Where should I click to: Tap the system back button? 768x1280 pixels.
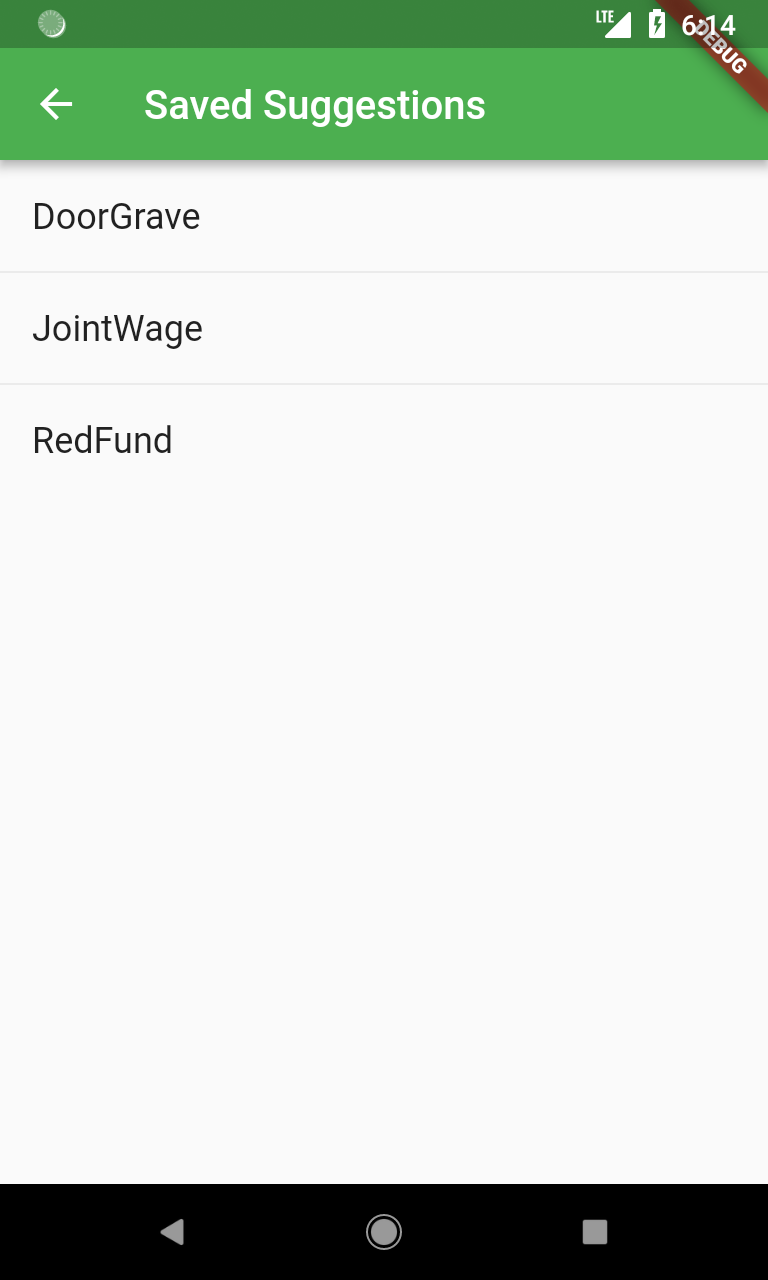coord(172,1232)
